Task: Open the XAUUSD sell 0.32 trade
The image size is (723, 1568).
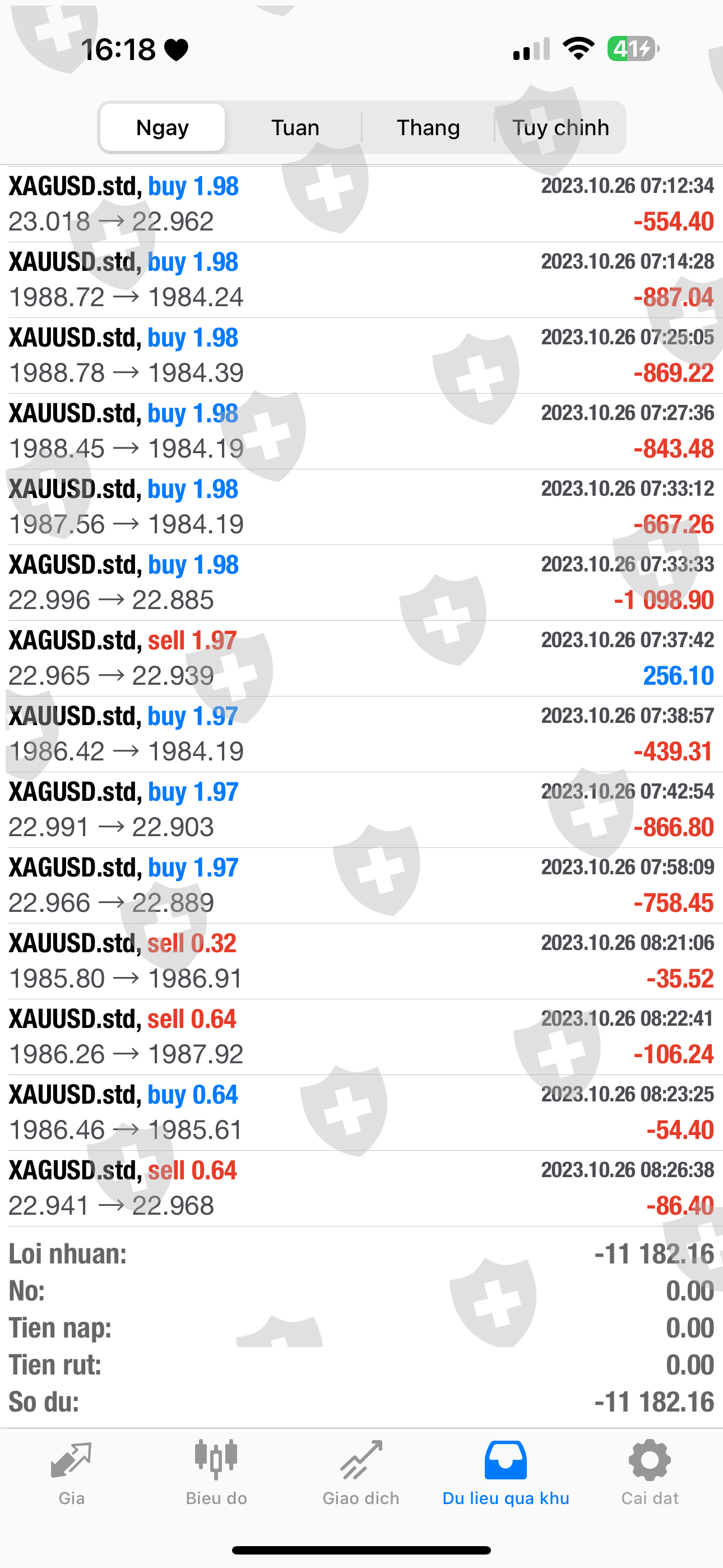Action: [361, 961]
